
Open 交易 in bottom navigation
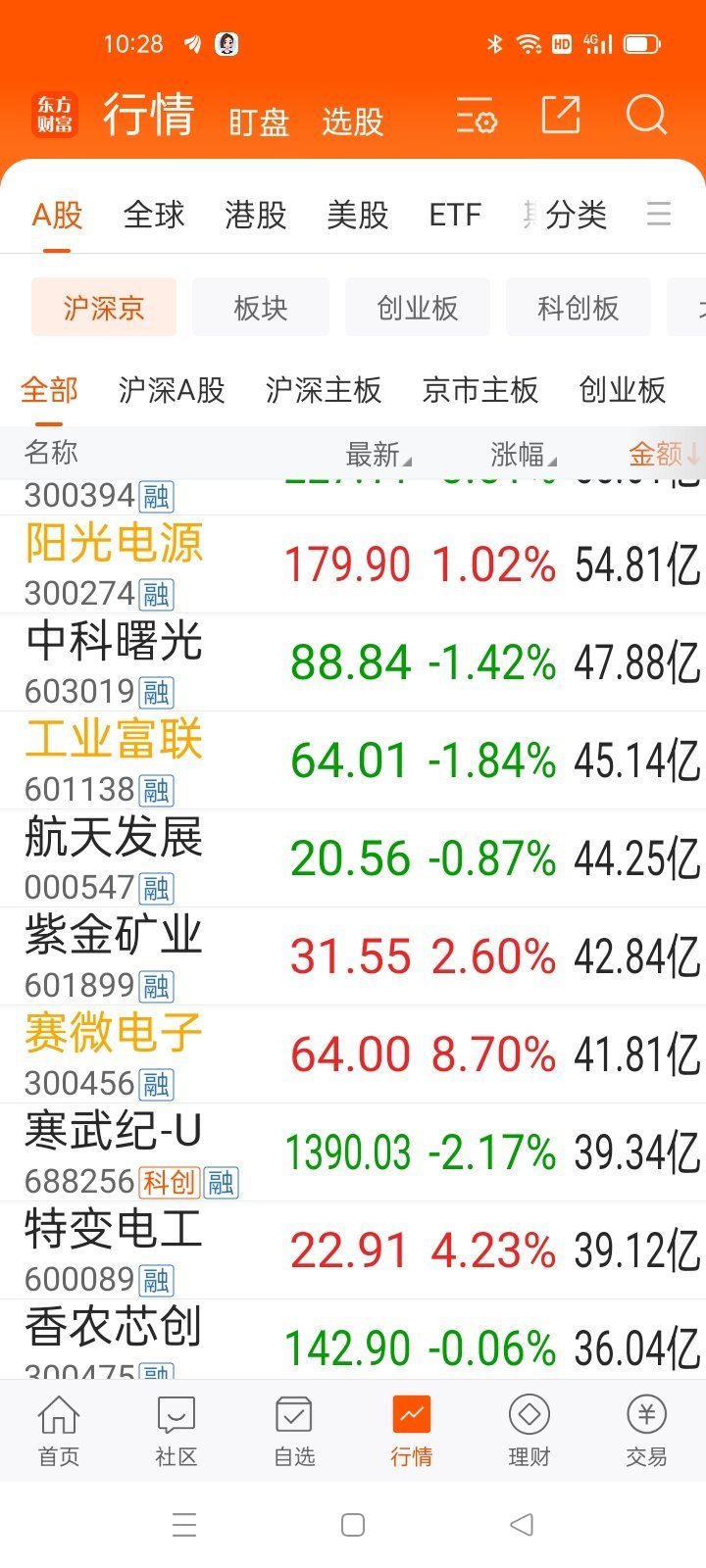[x=646, y=1431]
